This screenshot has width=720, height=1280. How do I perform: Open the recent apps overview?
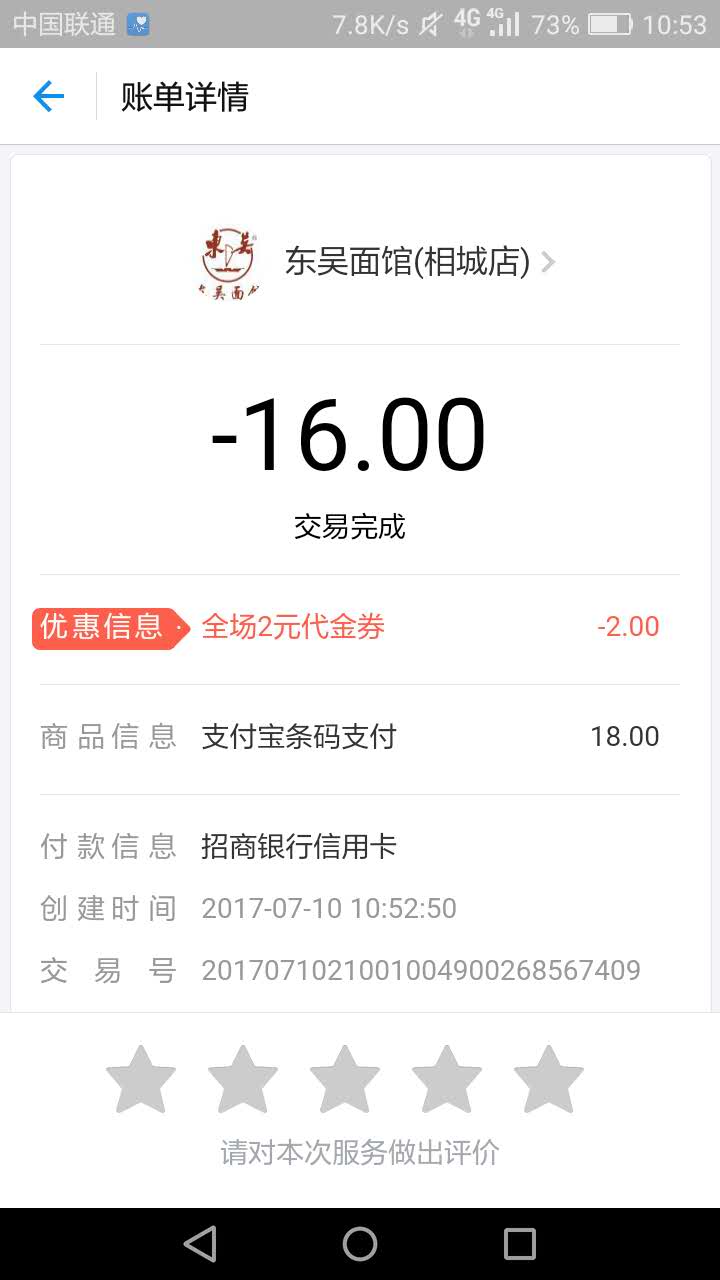coord(520,1244)
